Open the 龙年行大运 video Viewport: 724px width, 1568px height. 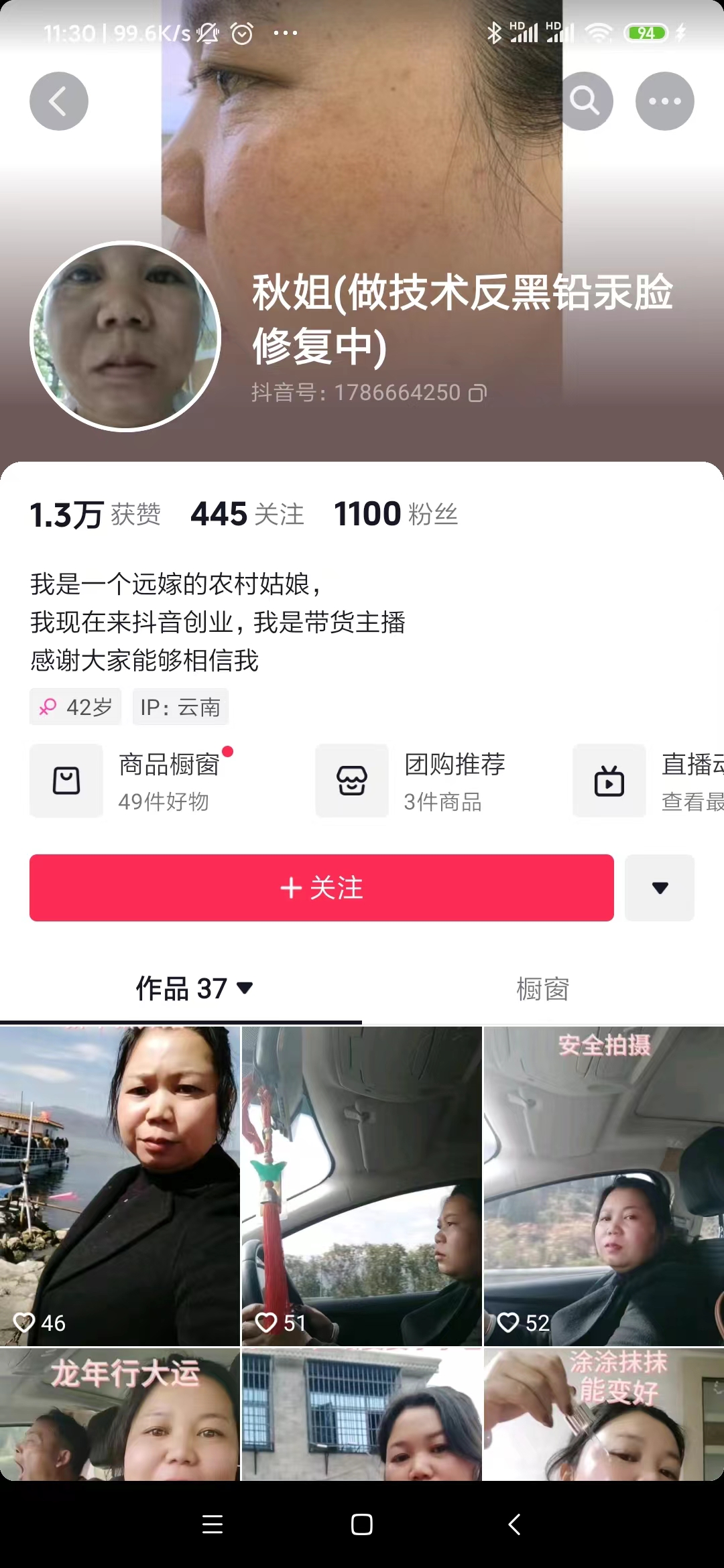(x=119, y=1414)
